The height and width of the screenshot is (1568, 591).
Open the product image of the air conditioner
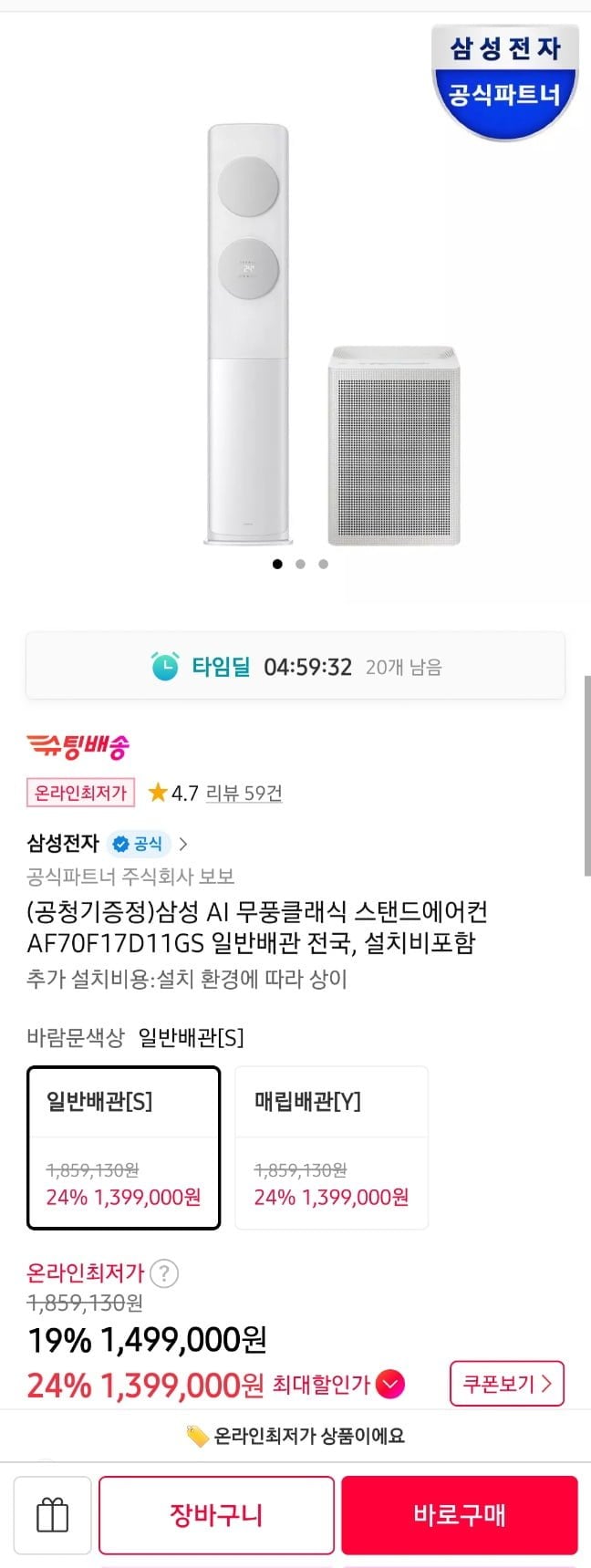(x=248, y=337)
